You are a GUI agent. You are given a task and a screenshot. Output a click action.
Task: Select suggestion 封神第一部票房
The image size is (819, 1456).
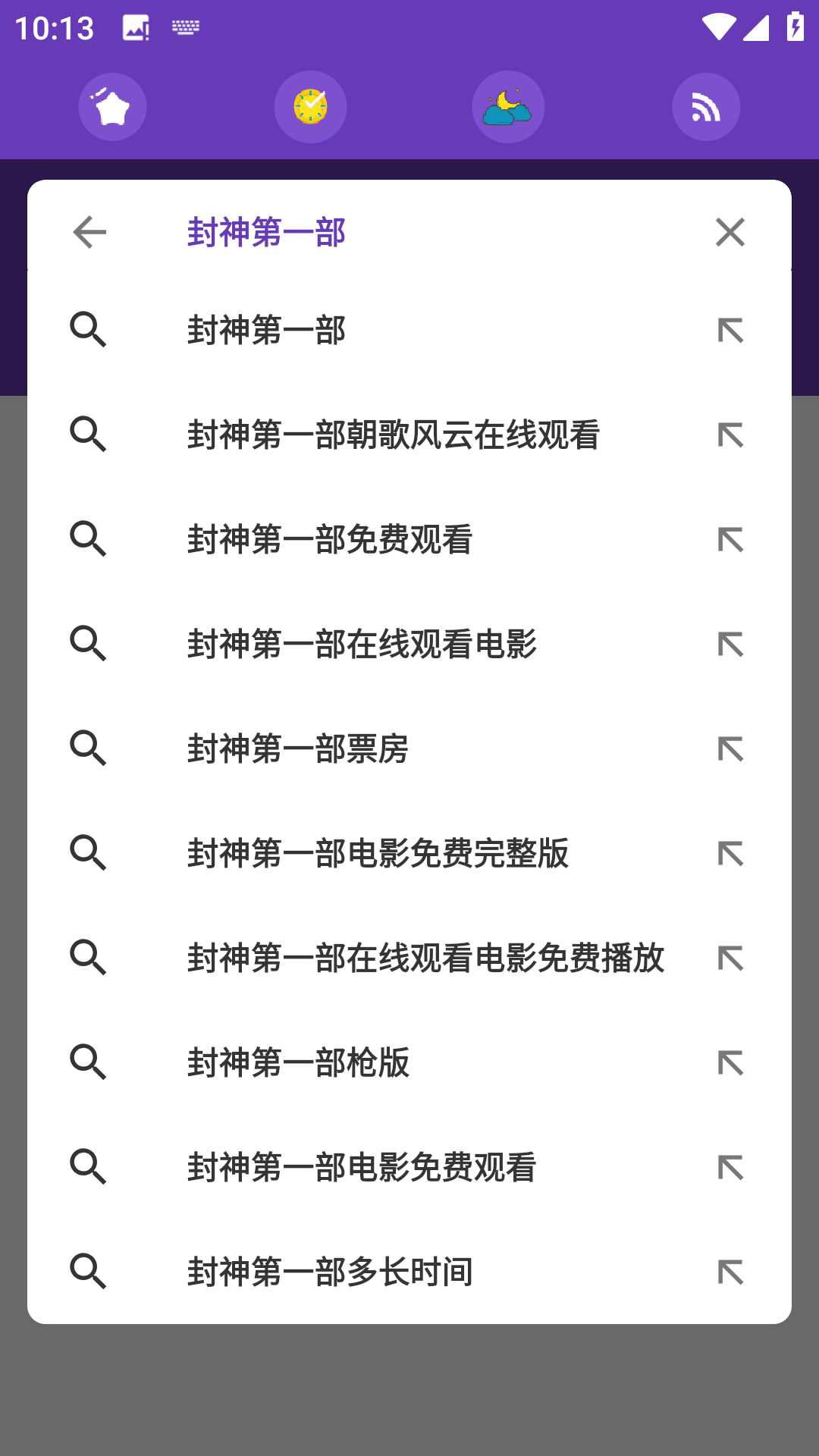point(298,748)
